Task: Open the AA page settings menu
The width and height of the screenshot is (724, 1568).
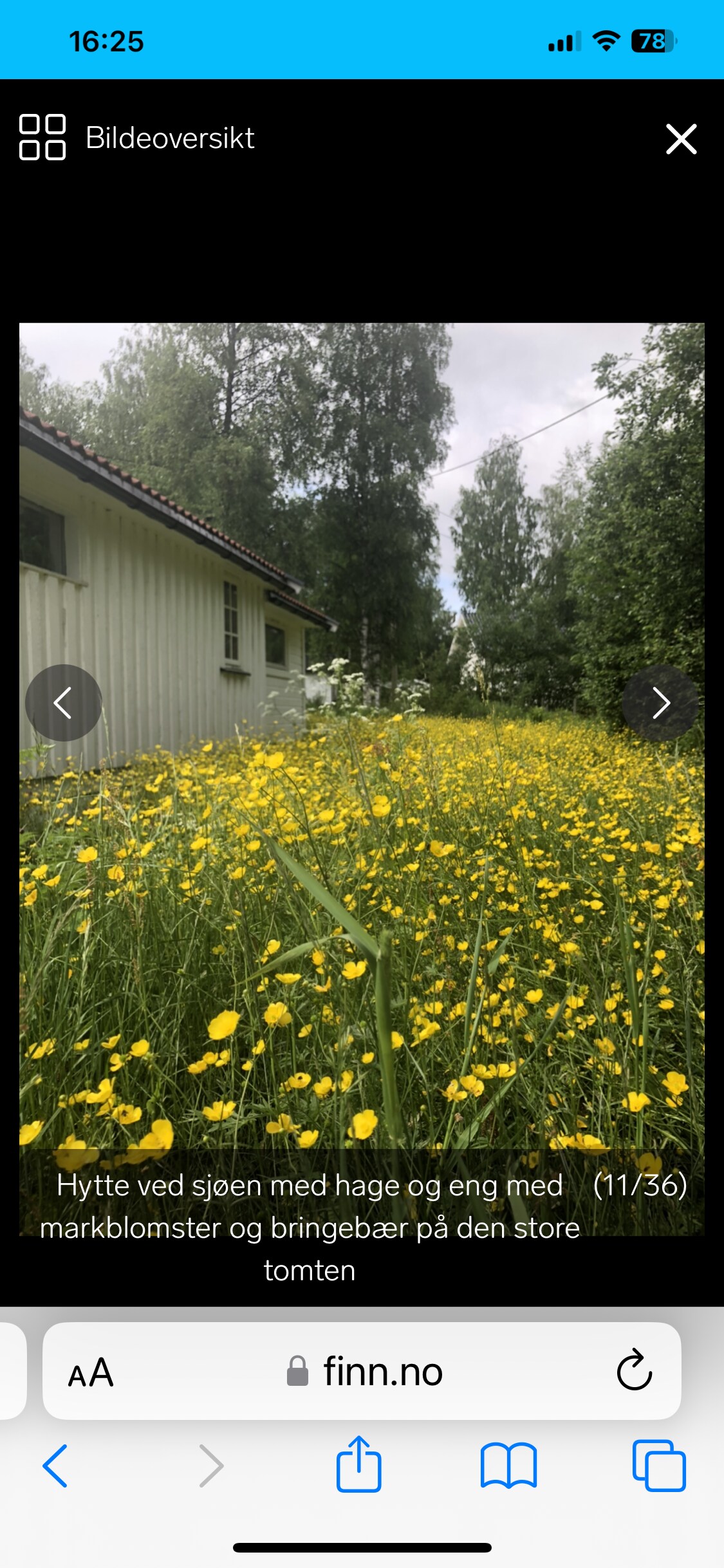Action: (91, 1372)
